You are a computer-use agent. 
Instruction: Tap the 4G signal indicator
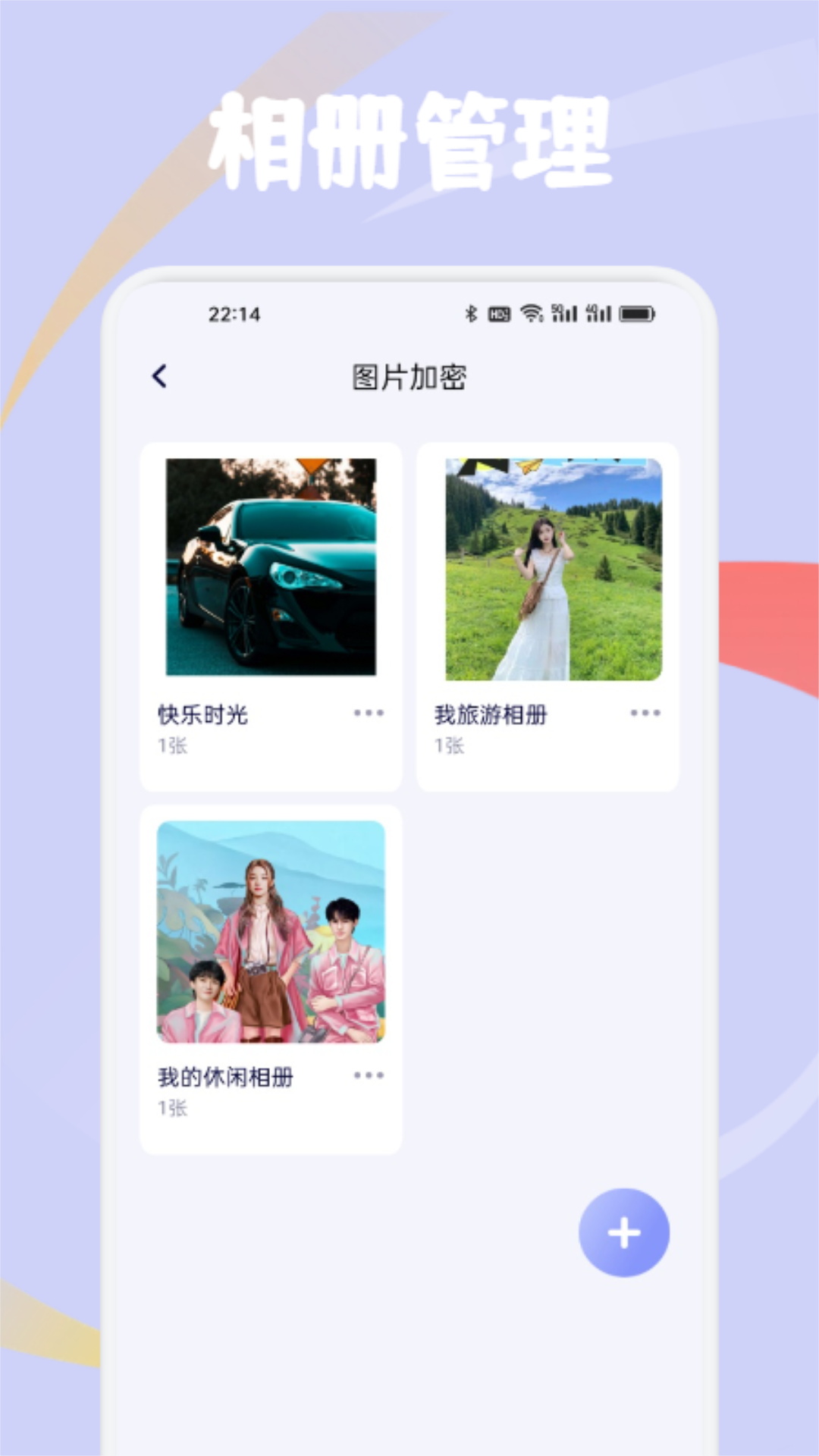click(x=598, y=312)
